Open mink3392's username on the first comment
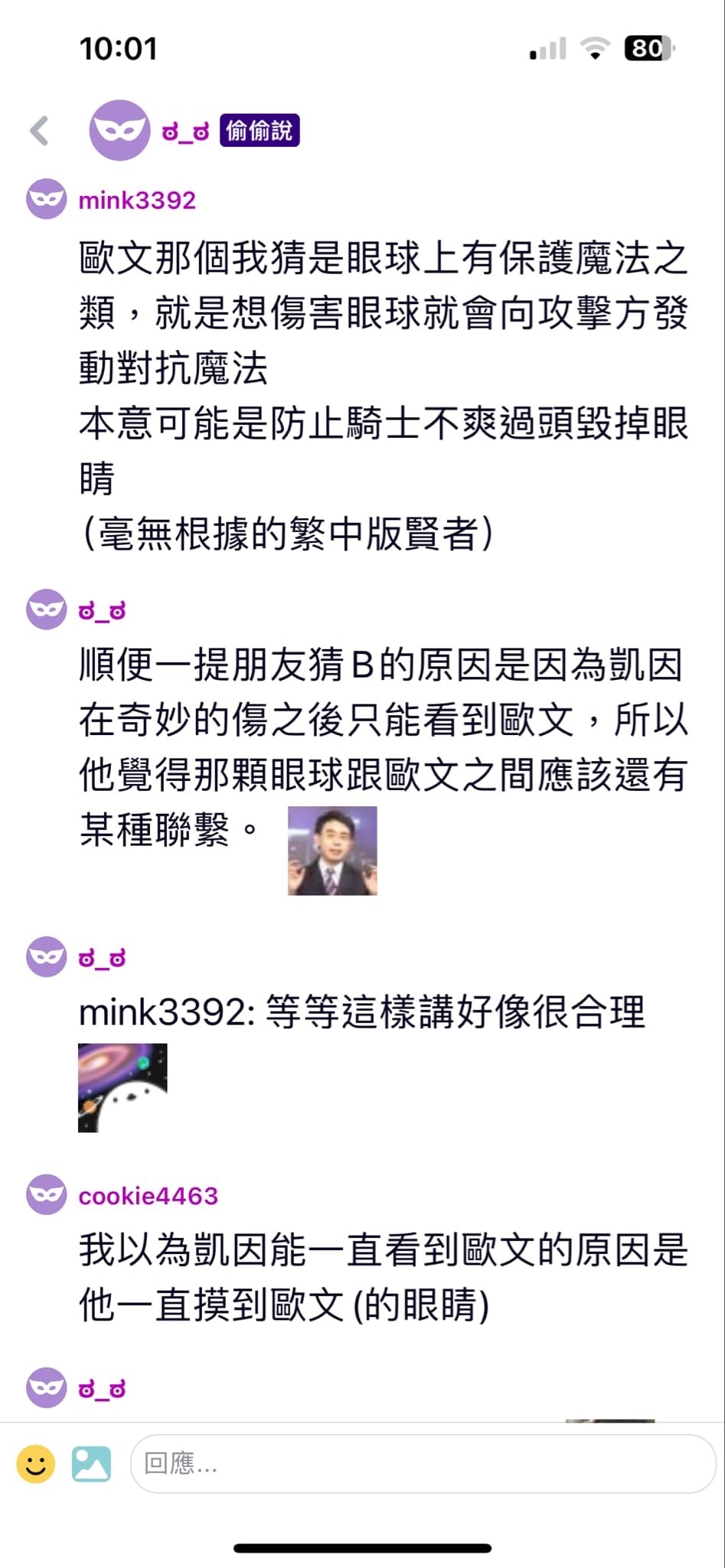This screenshot has width=725, height=1568. pos(137,201)
